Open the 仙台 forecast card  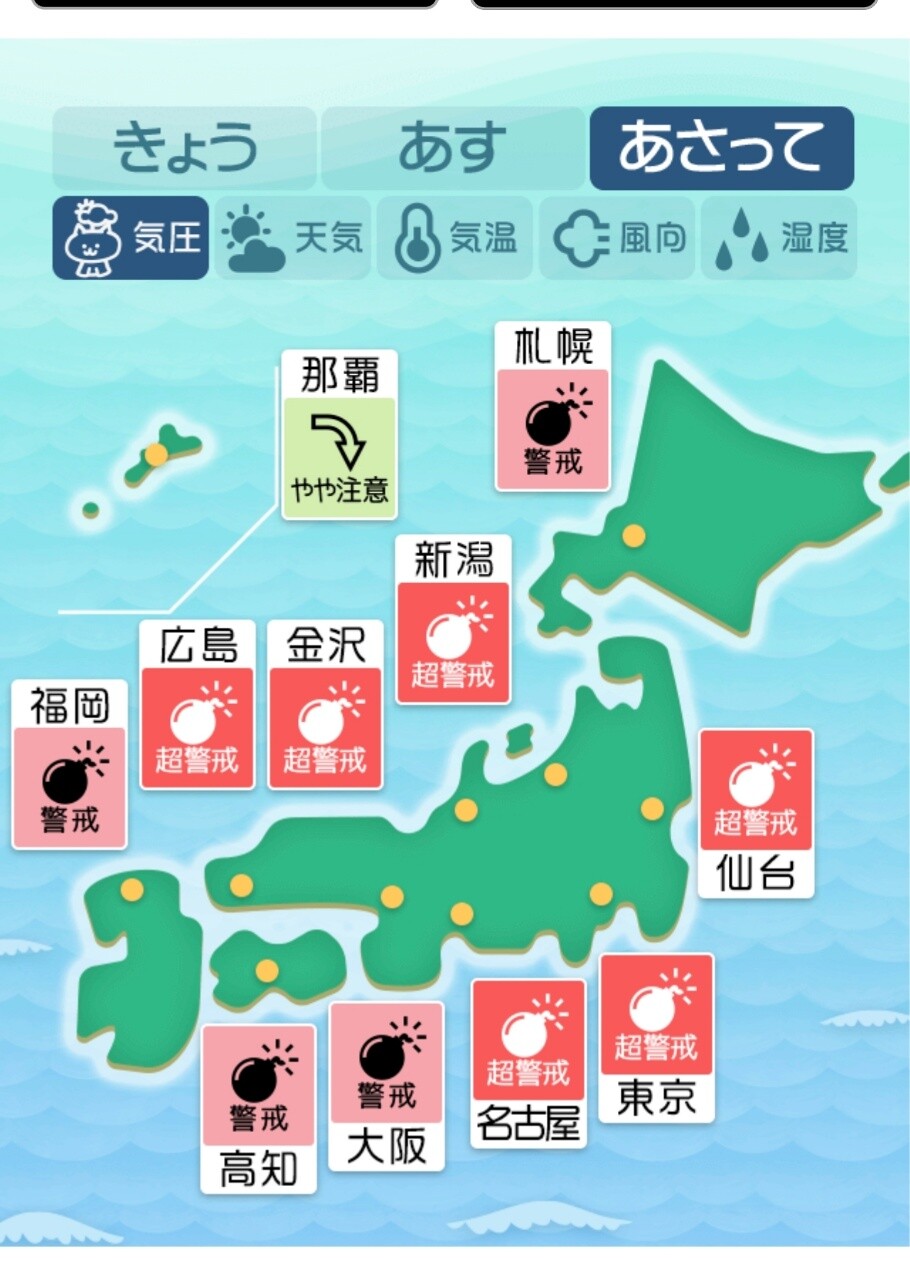coord(756,814)
